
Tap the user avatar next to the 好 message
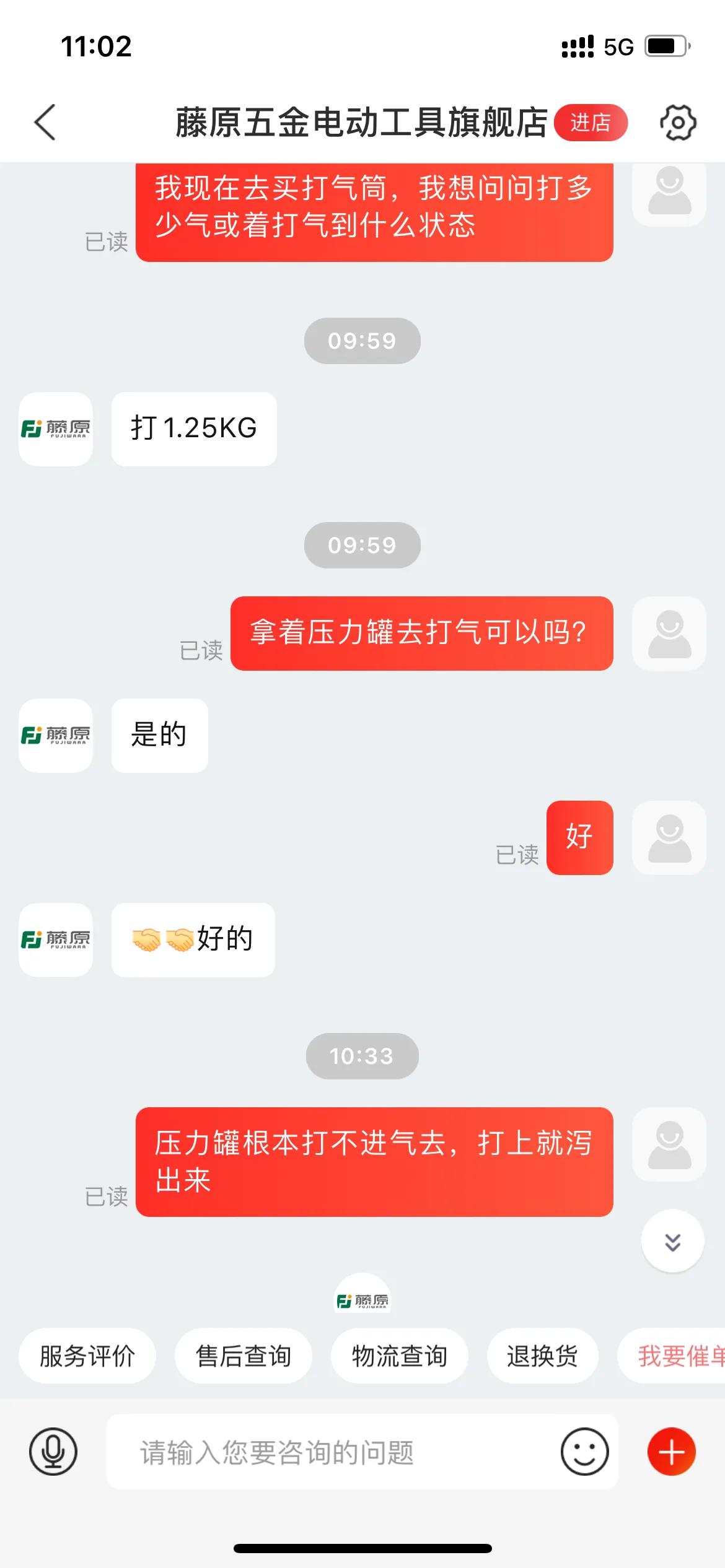(669, 838)
